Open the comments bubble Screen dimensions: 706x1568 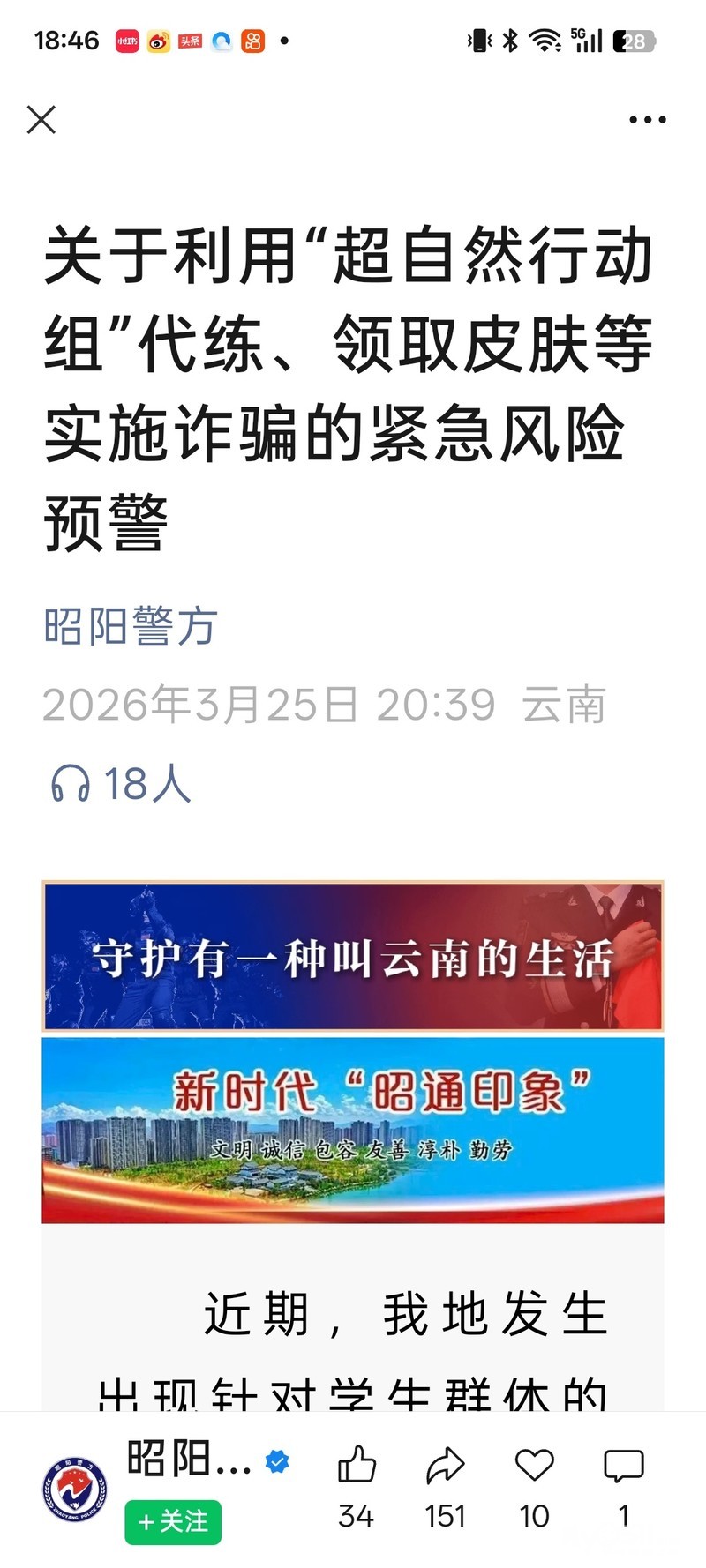[623, 1466]
